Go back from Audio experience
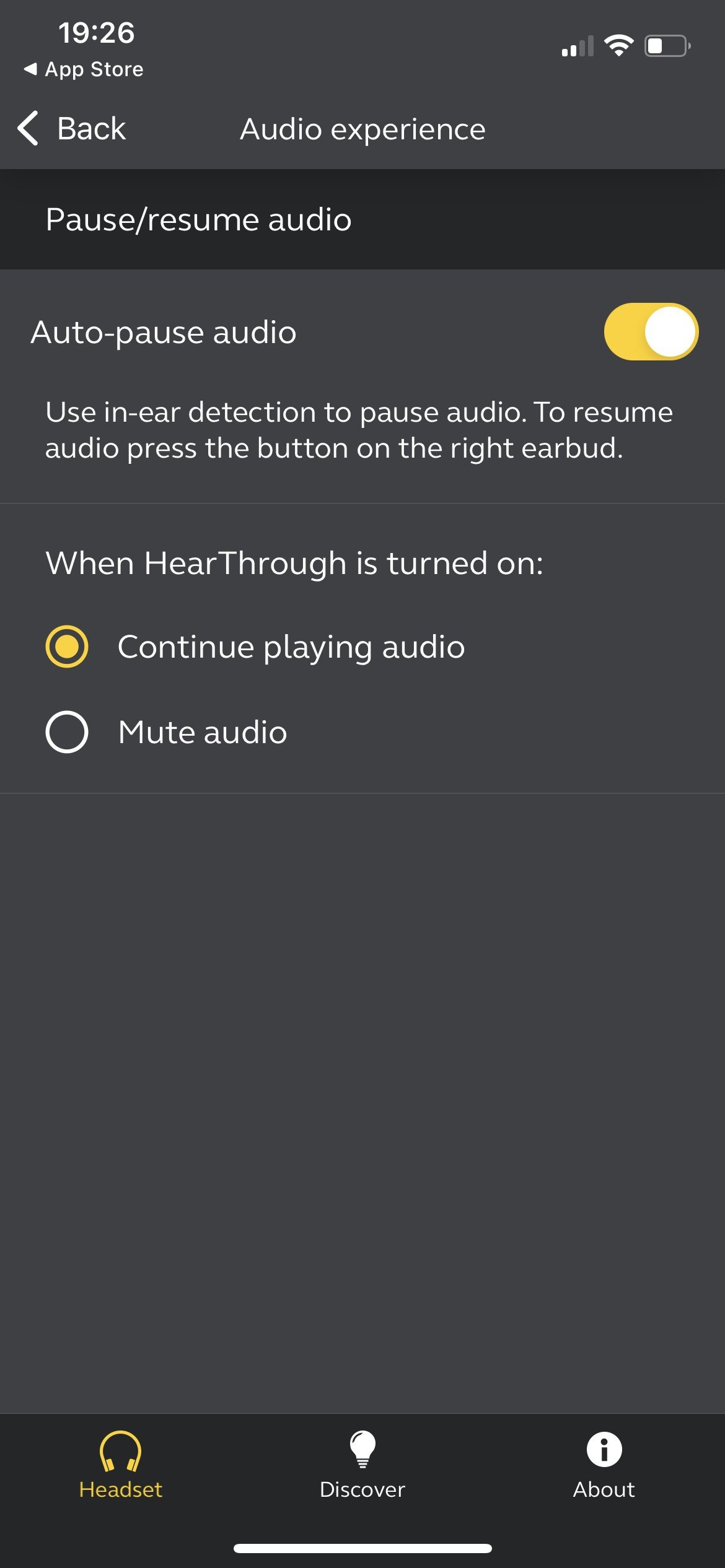This screenshot has height=1568, width=725. pyautogui.click(x=72, y=129)
